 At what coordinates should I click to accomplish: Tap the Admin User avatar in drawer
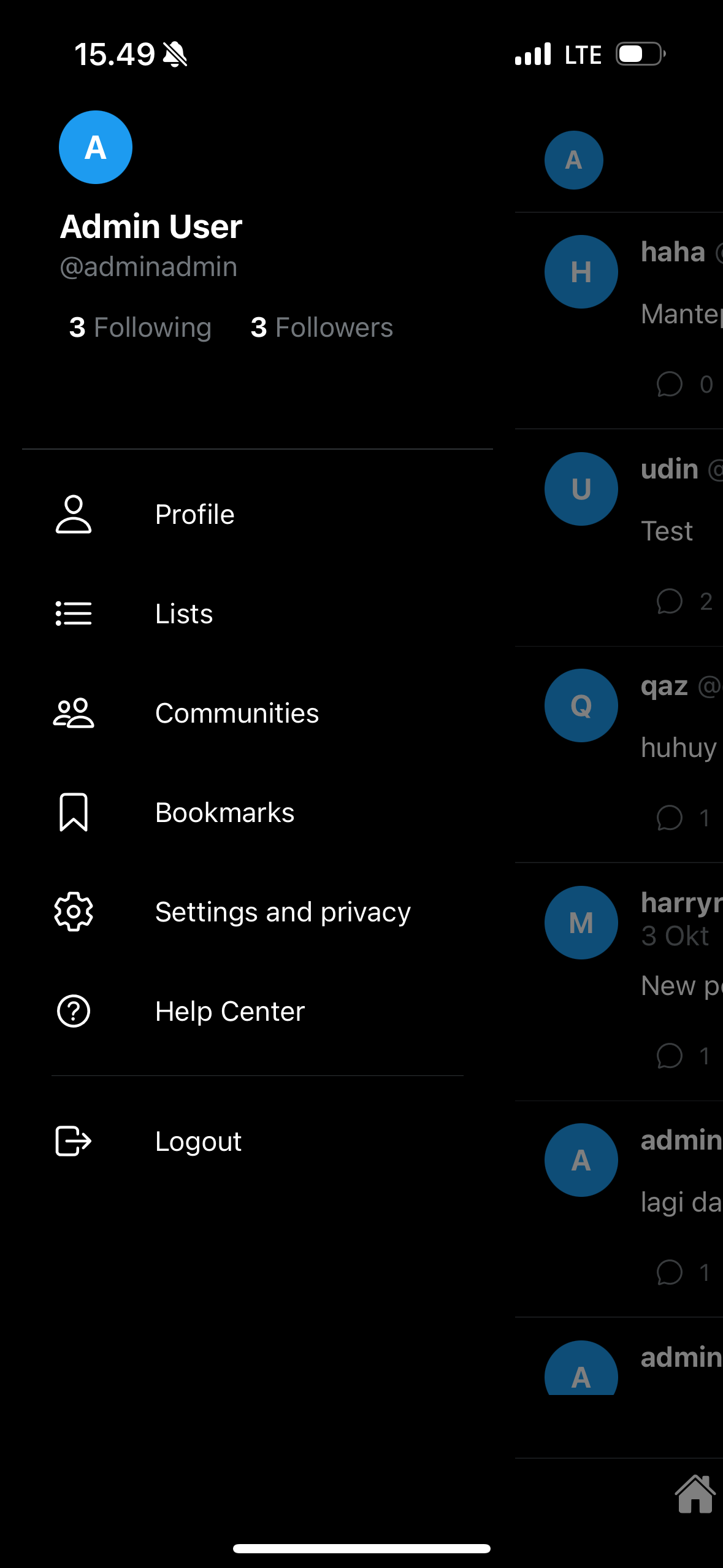[x=96, y=147]
